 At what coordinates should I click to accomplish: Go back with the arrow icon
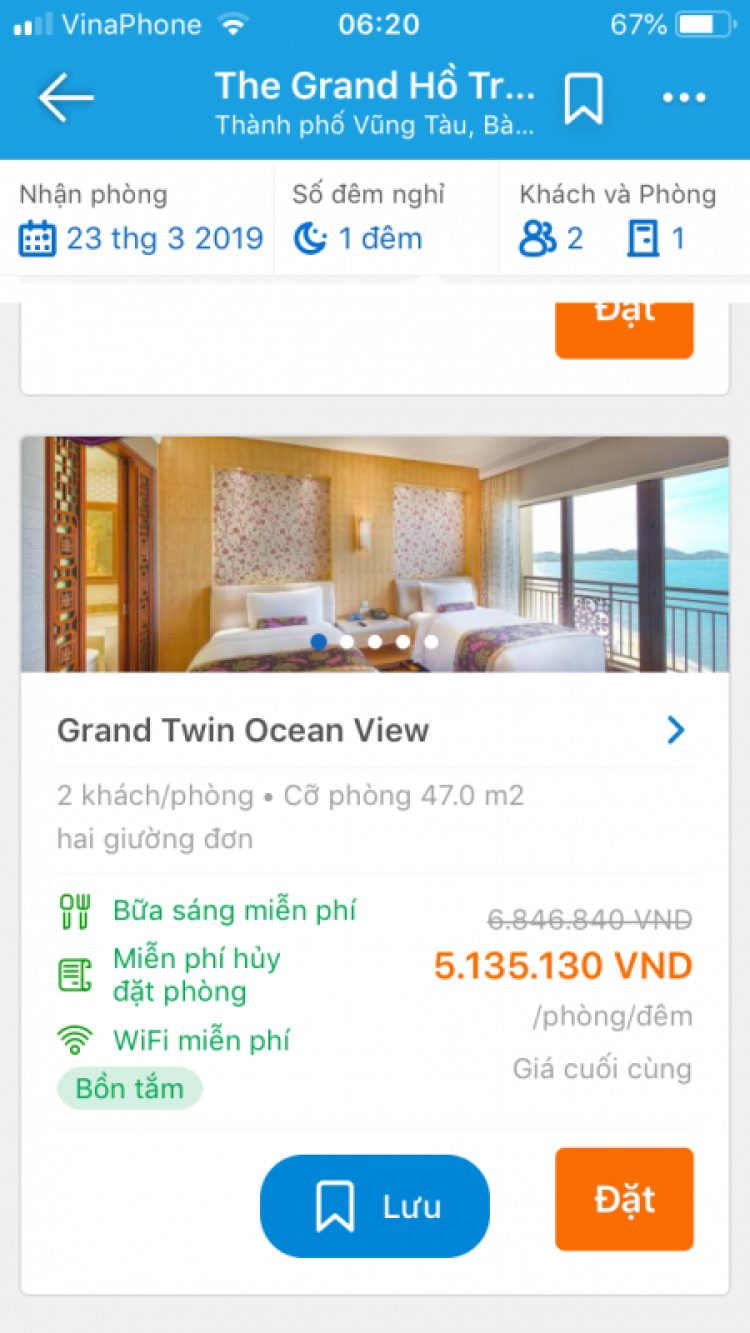(66, 98)
